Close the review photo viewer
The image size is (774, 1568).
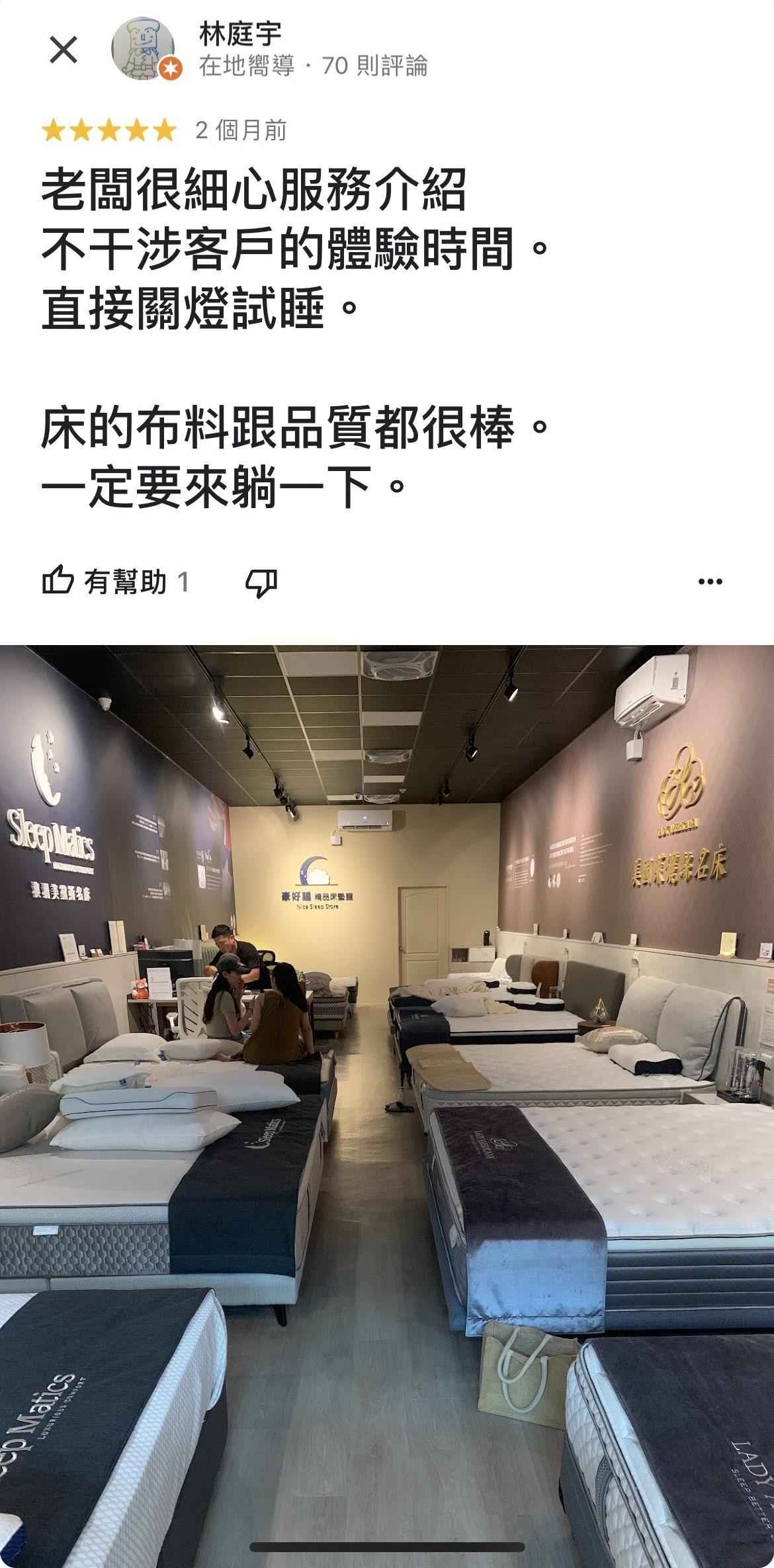64,51
